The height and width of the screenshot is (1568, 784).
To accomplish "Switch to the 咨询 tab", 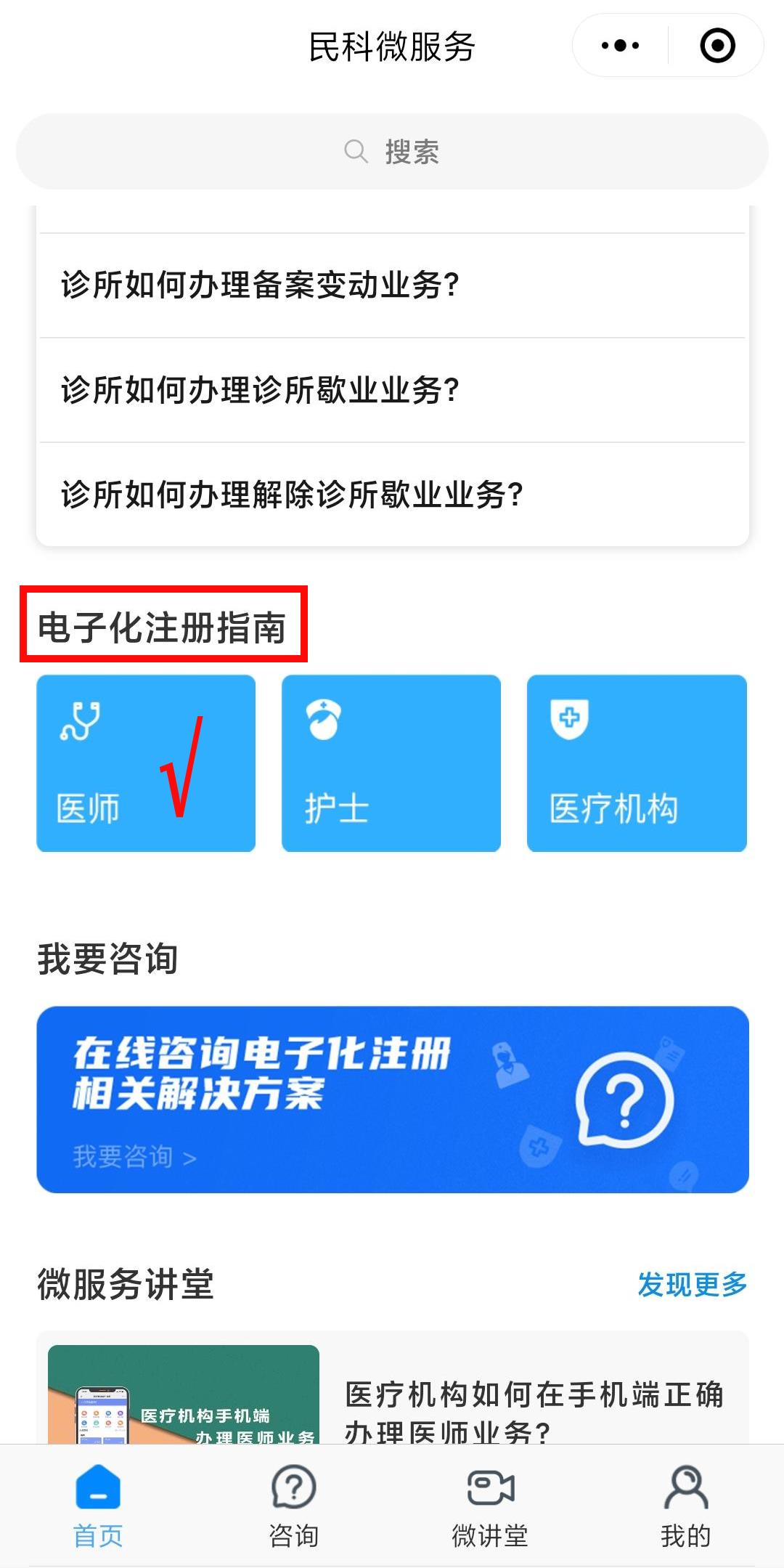I will (x=294, y=1506).
